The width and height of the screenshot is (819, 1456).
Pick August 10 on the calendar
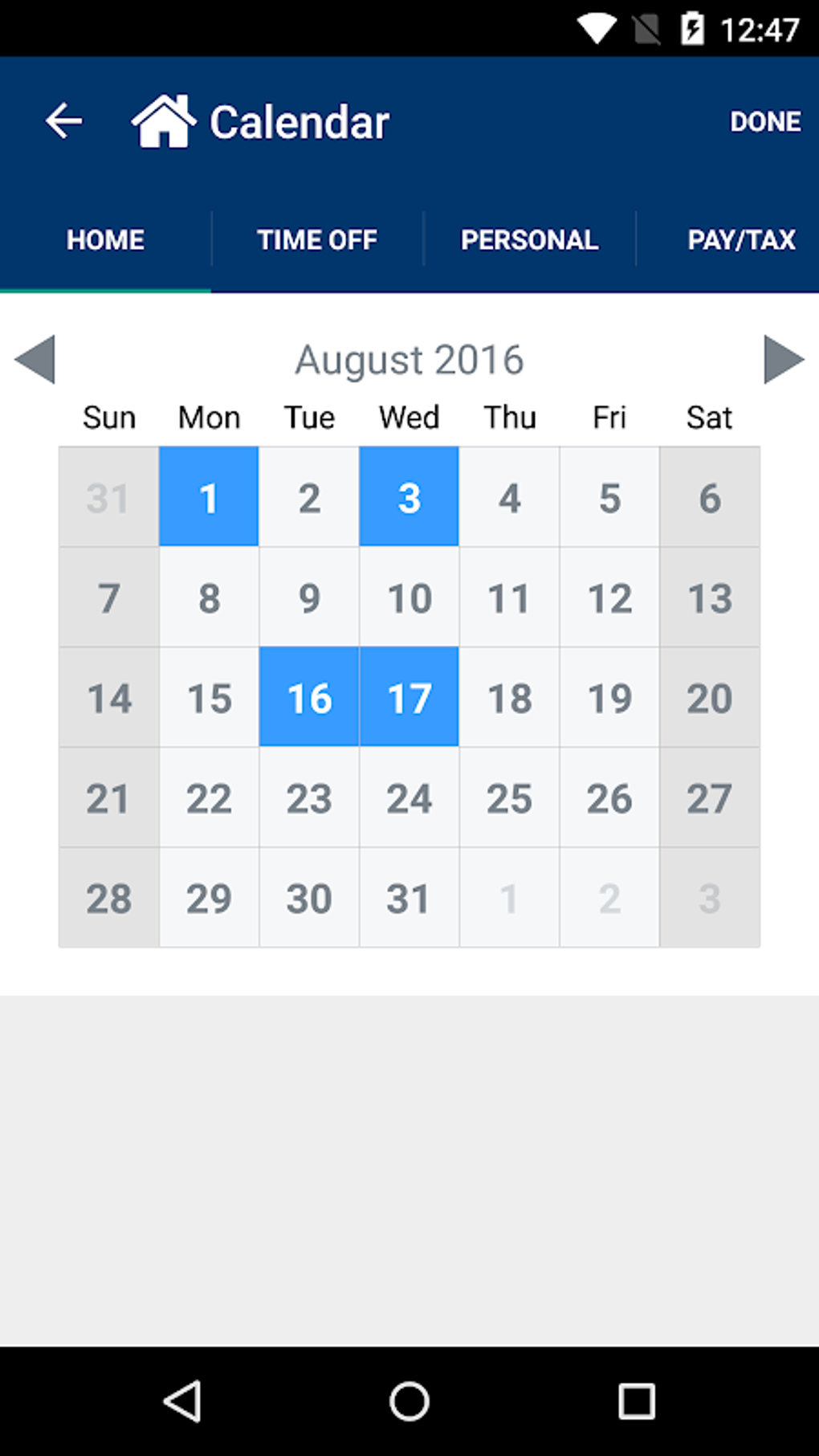click(409, 597)
